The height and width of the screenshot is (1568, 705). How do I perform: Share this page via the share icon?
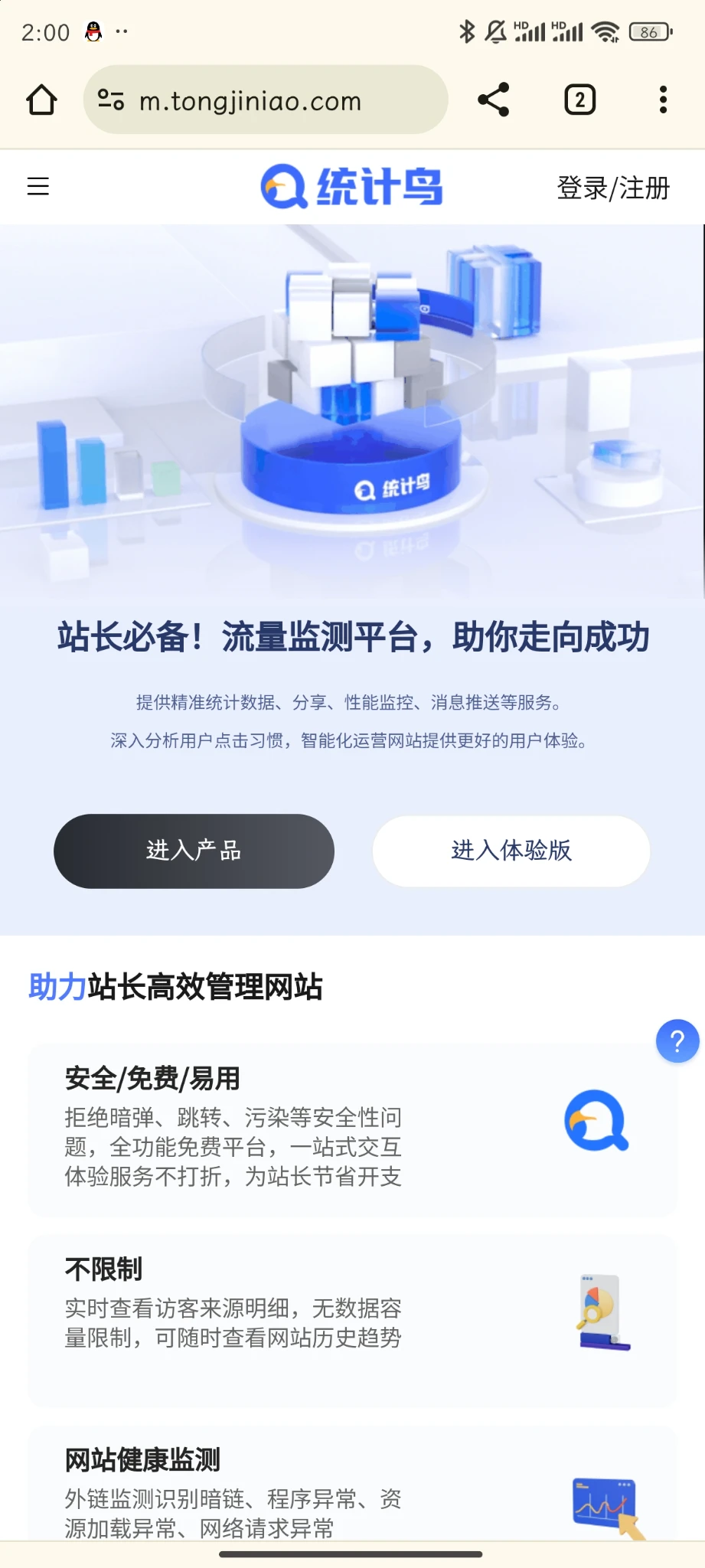494,100
